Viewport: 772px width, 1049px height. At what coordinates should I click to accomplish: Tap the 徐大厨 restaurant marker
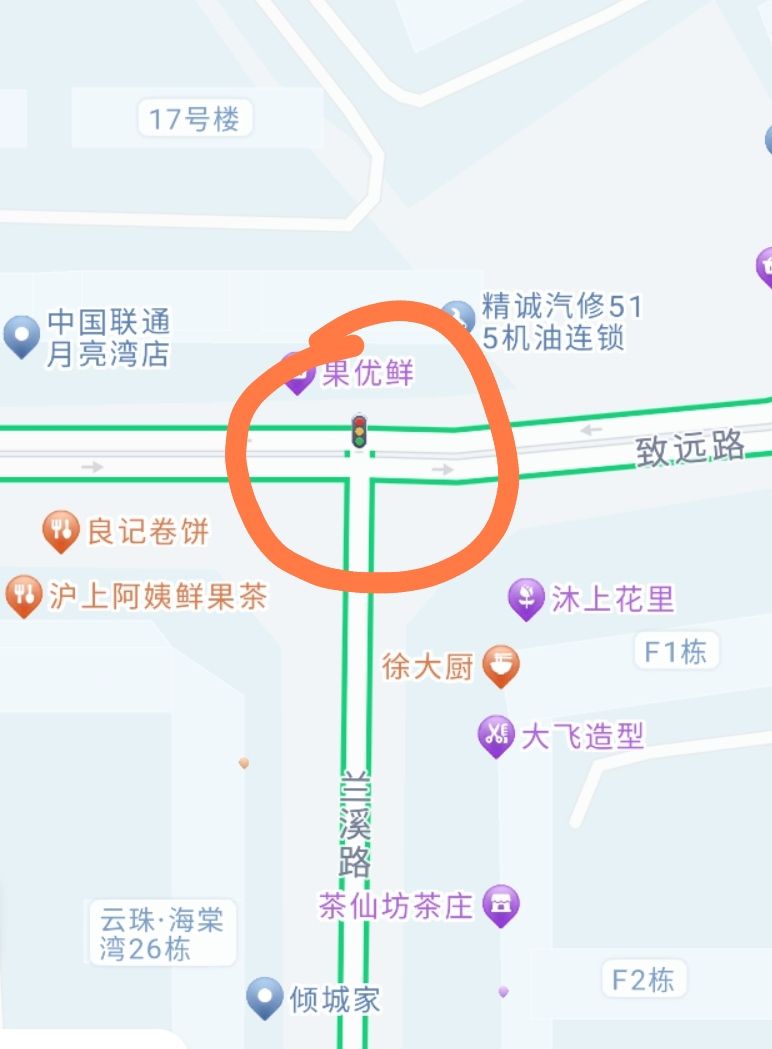(501, 665)
